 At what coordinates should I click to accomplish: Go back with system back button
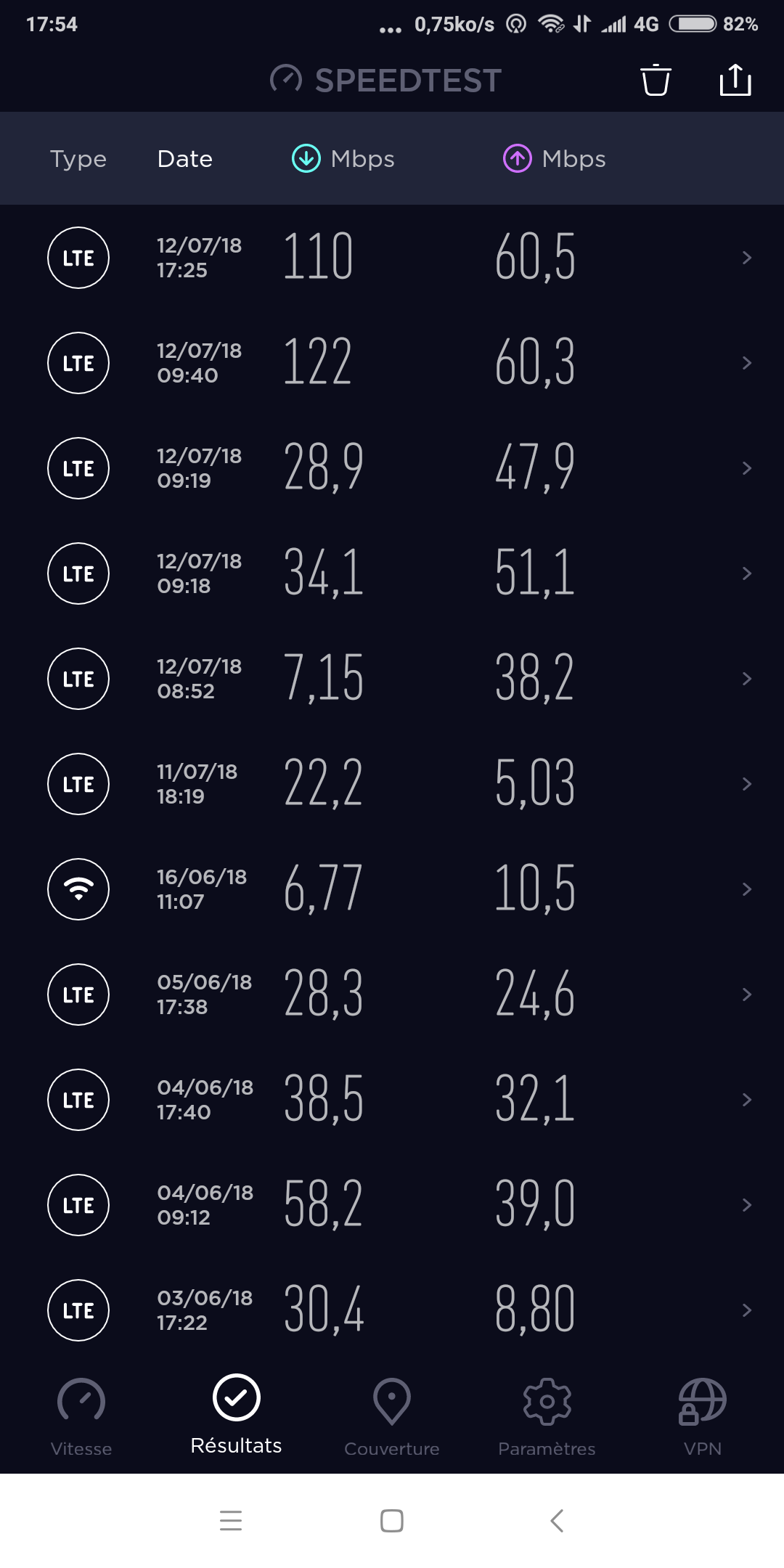[557, 1520]
